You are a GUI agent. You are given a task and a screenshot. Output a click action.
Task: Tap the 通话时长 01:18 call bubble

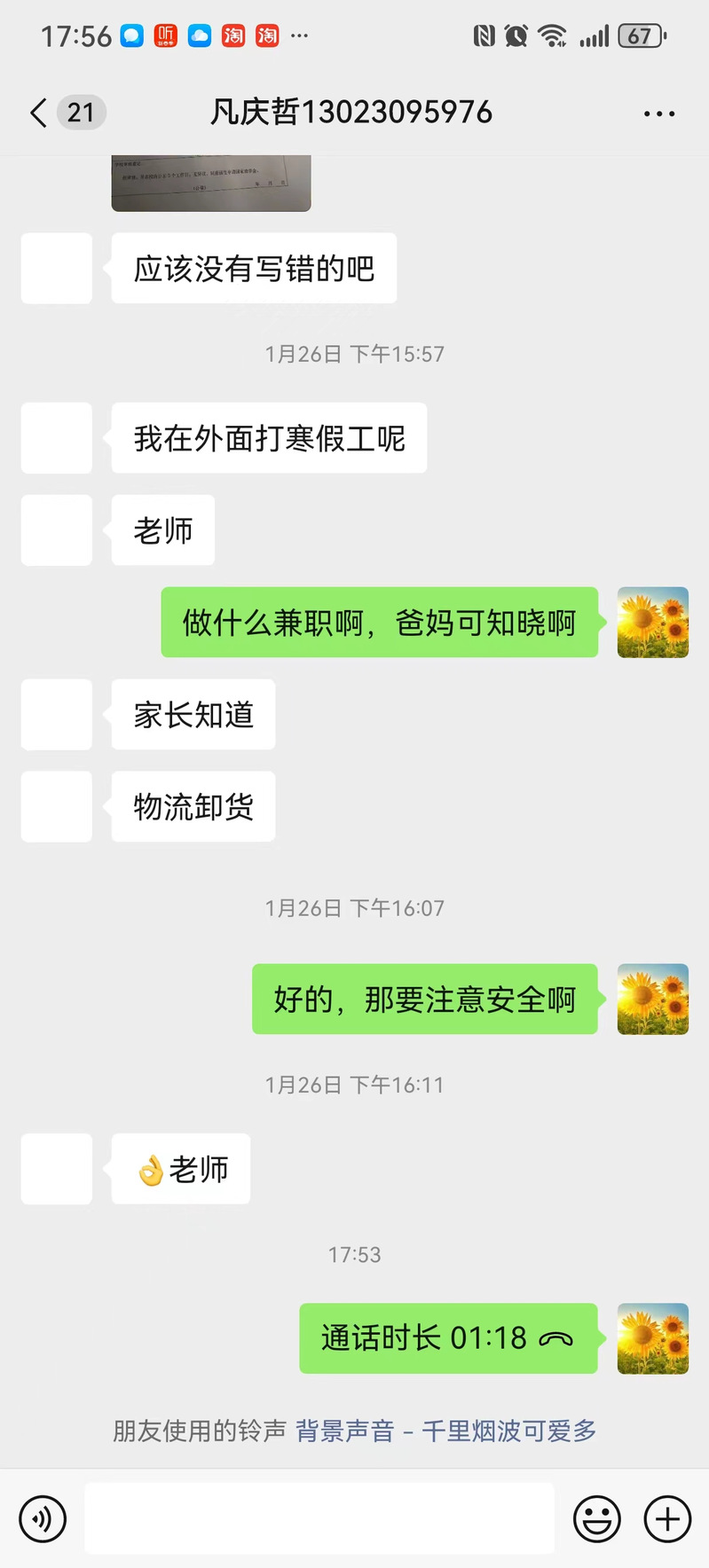[x=448, y=1338]
